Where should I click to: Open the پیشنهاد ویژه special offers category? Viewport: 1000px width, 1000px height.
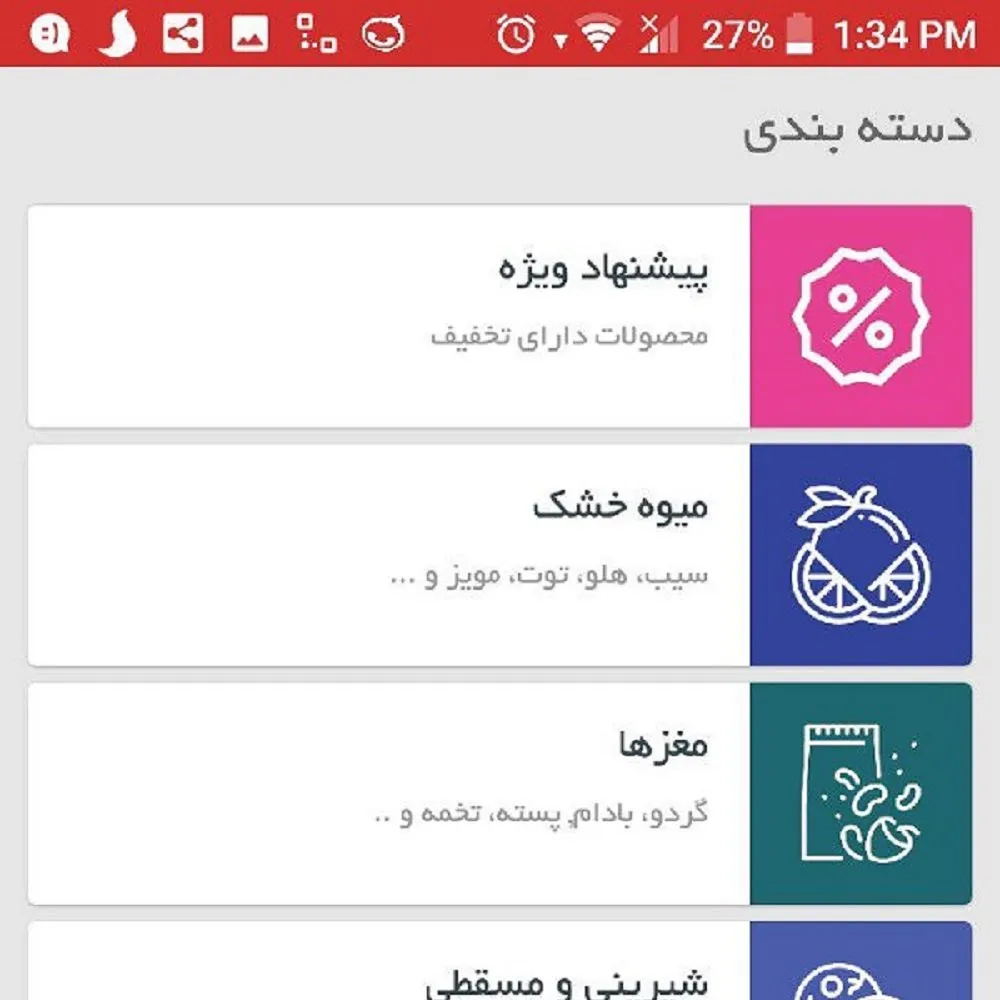[500, 316]
